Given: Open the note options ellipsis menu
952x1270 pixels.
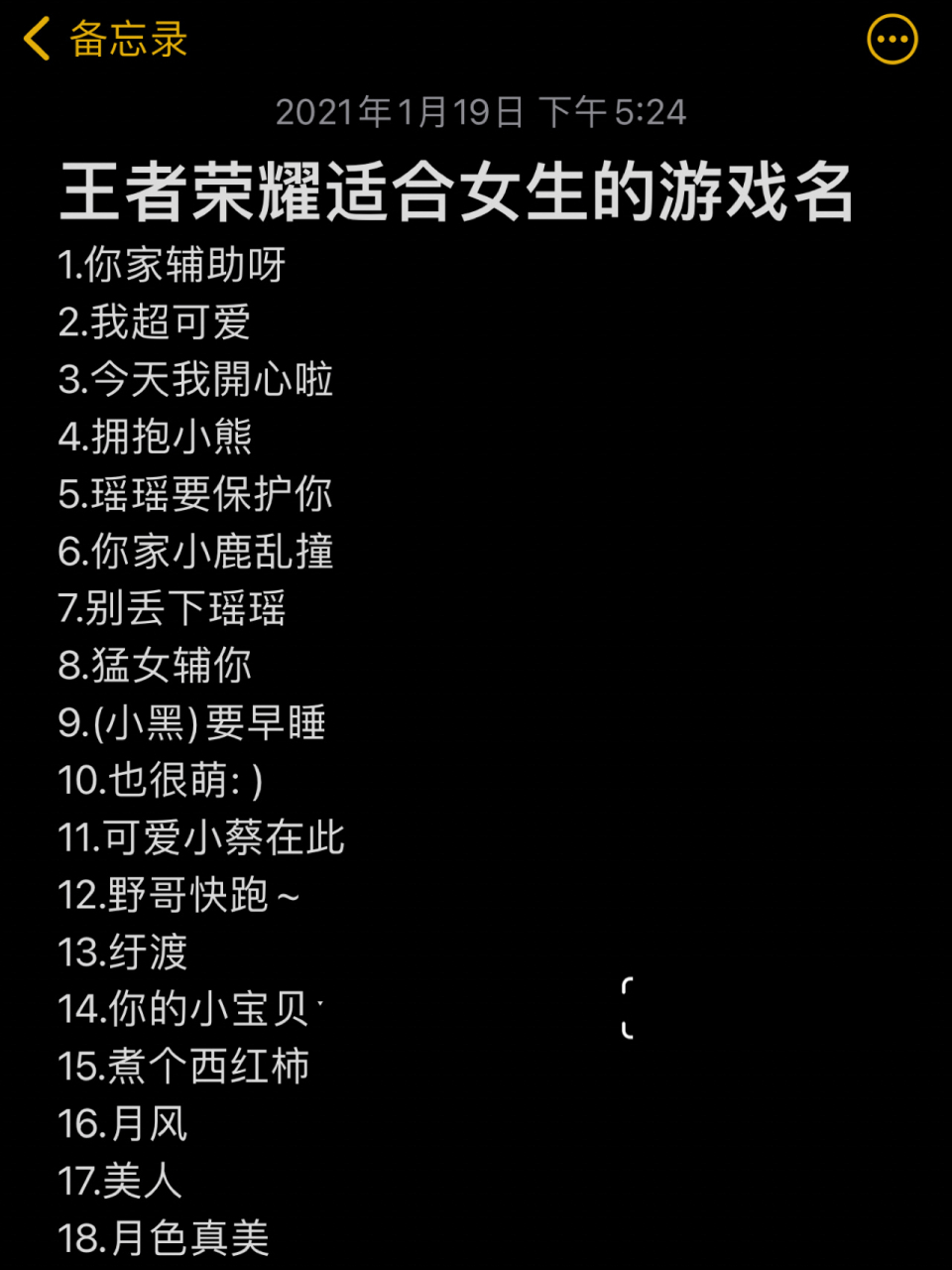Looking at the screenshot, I should 890,39.
